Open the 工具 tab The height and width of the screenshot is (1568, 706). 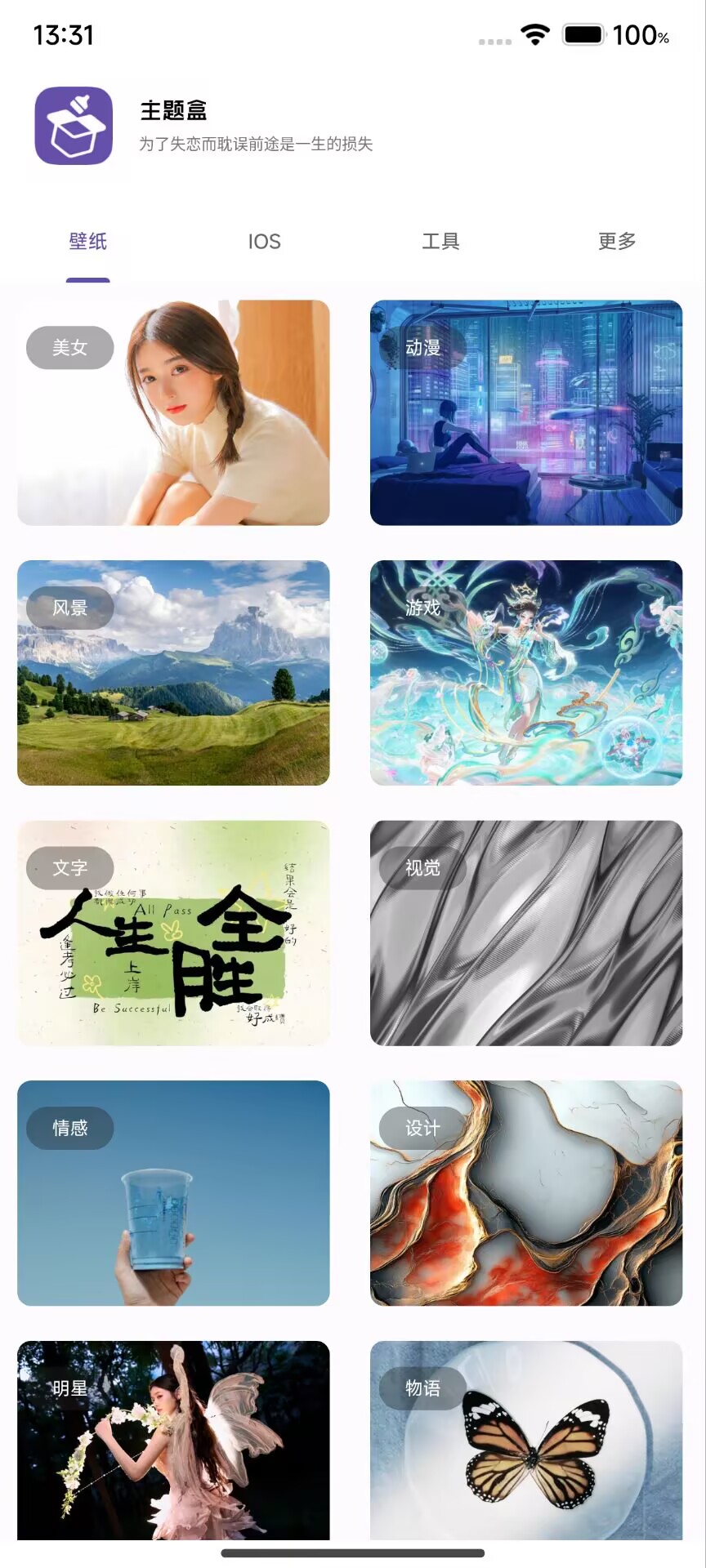click(x=440, y=242)
